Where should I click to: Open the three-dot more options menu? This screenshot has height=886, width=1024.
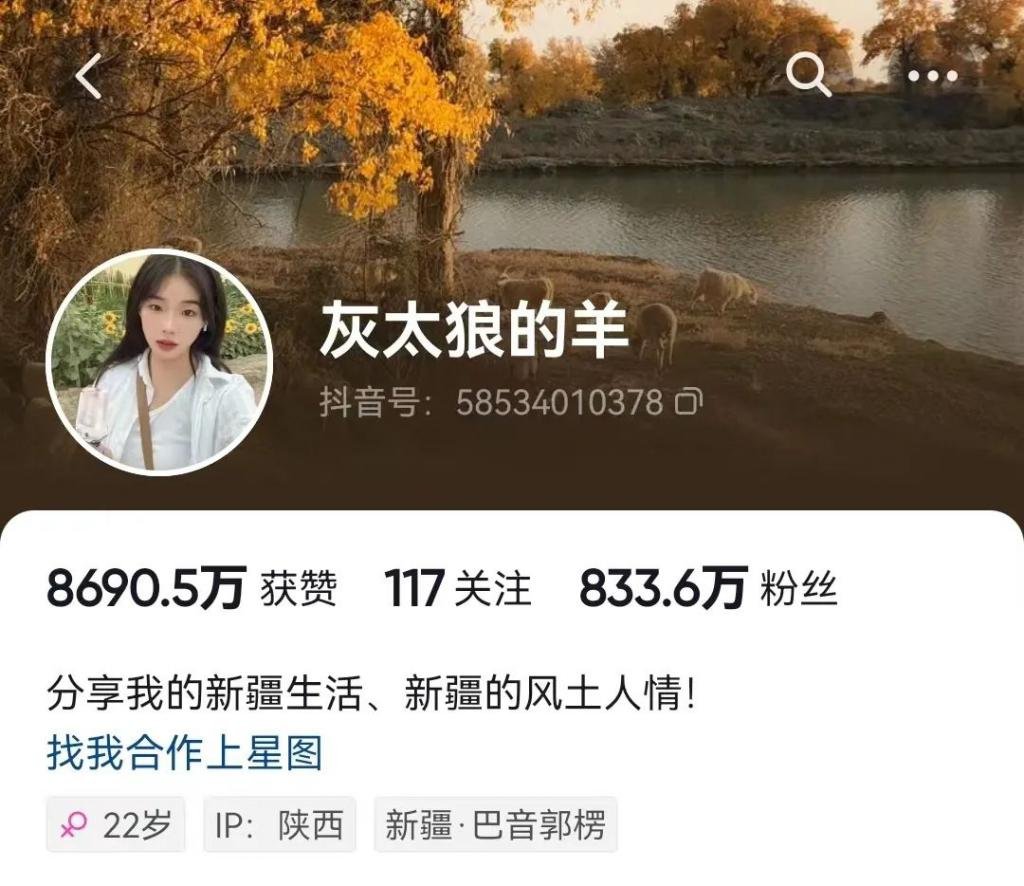(932, 76)
